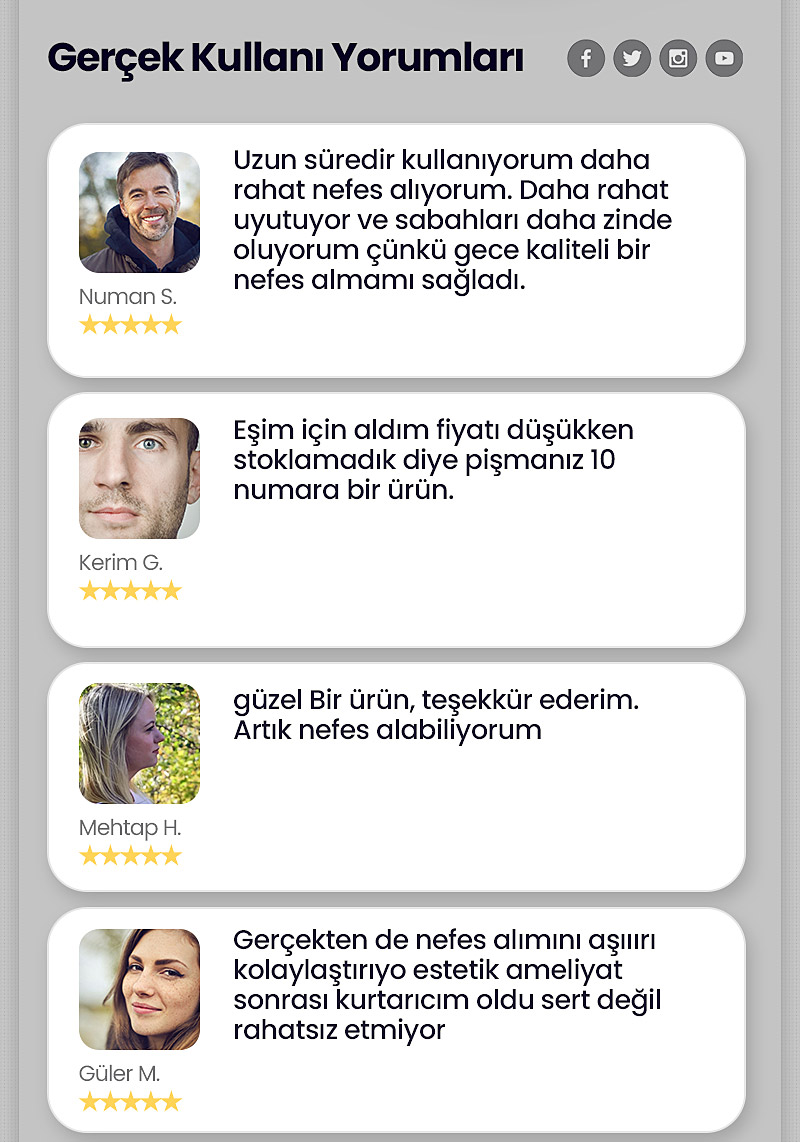The width and height of the screenshot is (800, 1142).
Task: Visit the Twitter page
Action: 632,58
